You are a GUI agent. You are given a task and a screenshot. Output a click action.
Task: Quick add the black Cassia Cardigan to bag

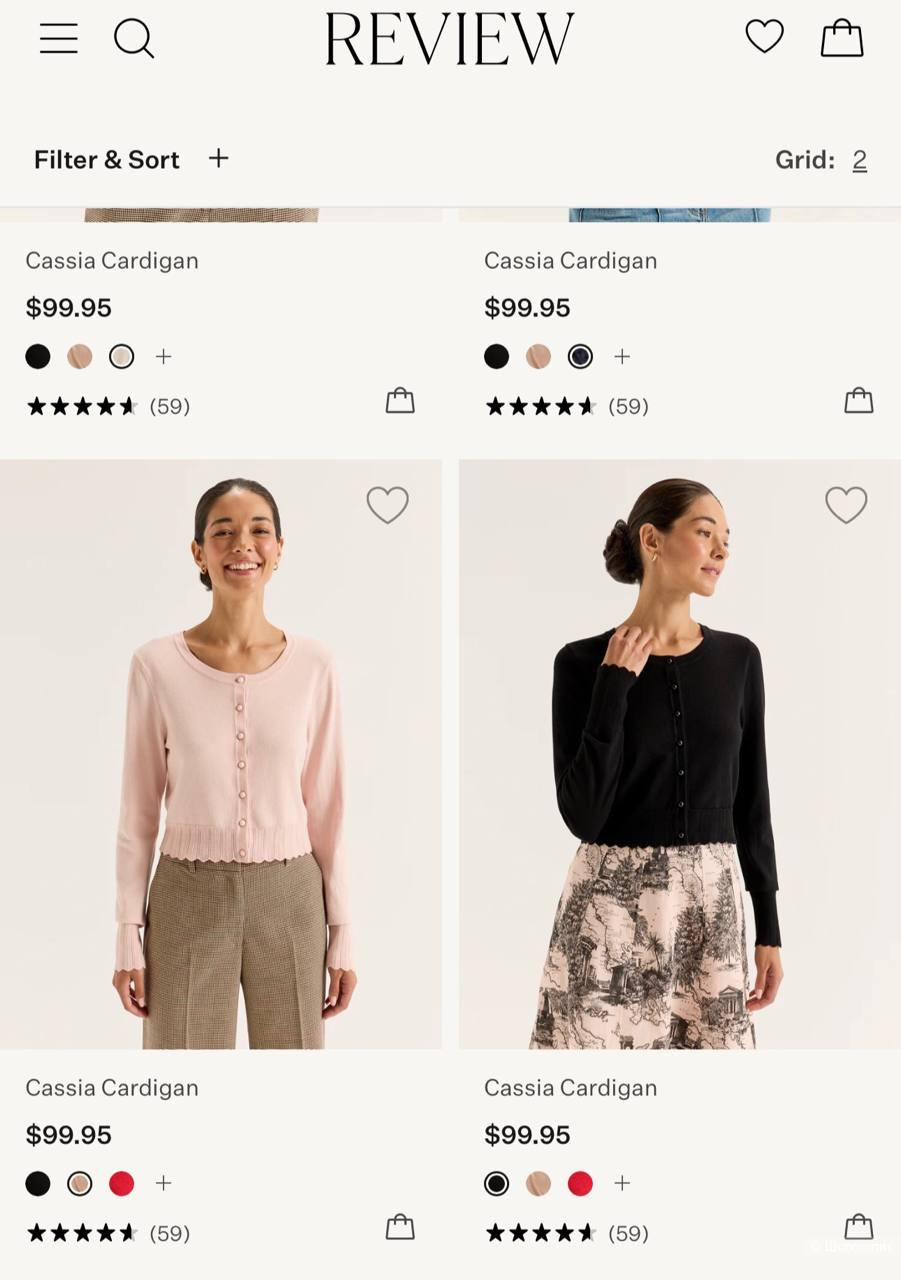click(858, 1227)
